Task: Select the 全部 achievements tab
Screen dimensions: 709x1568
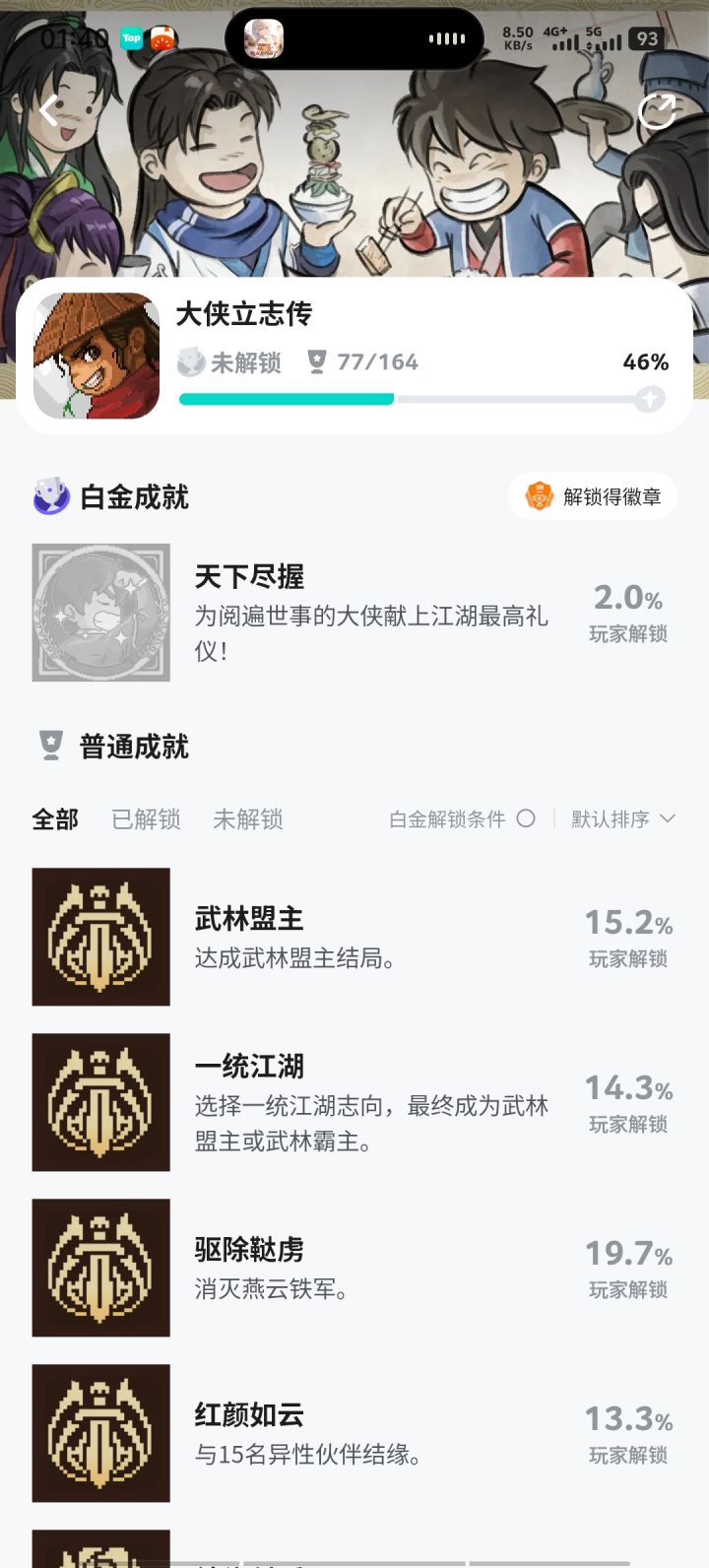Action: click(55, 819)
